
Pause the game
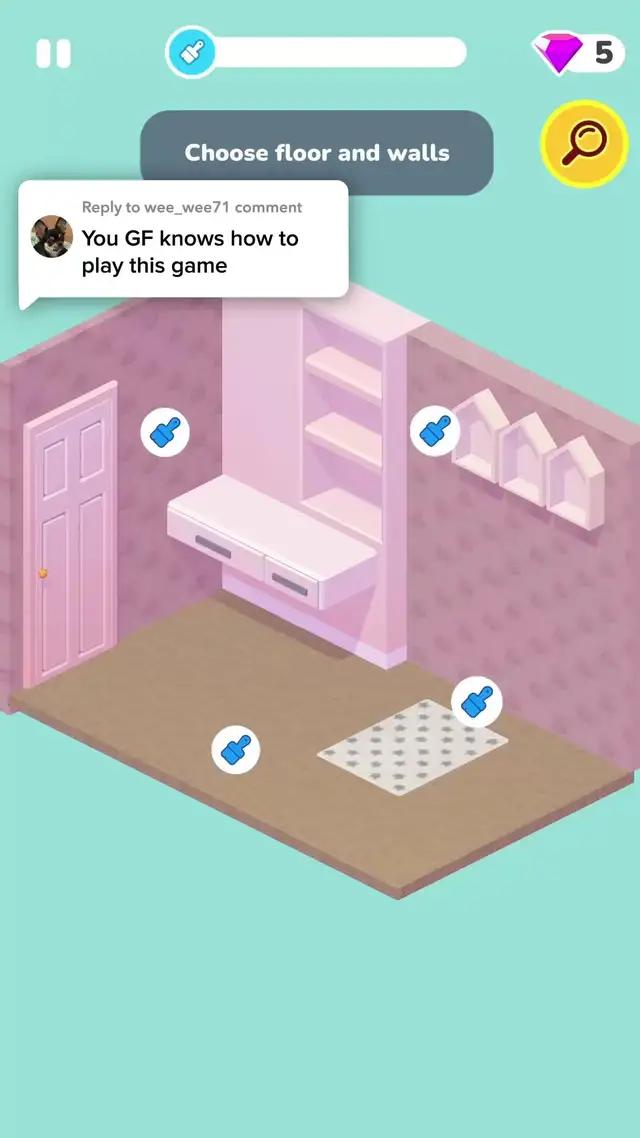click(54, 53)
